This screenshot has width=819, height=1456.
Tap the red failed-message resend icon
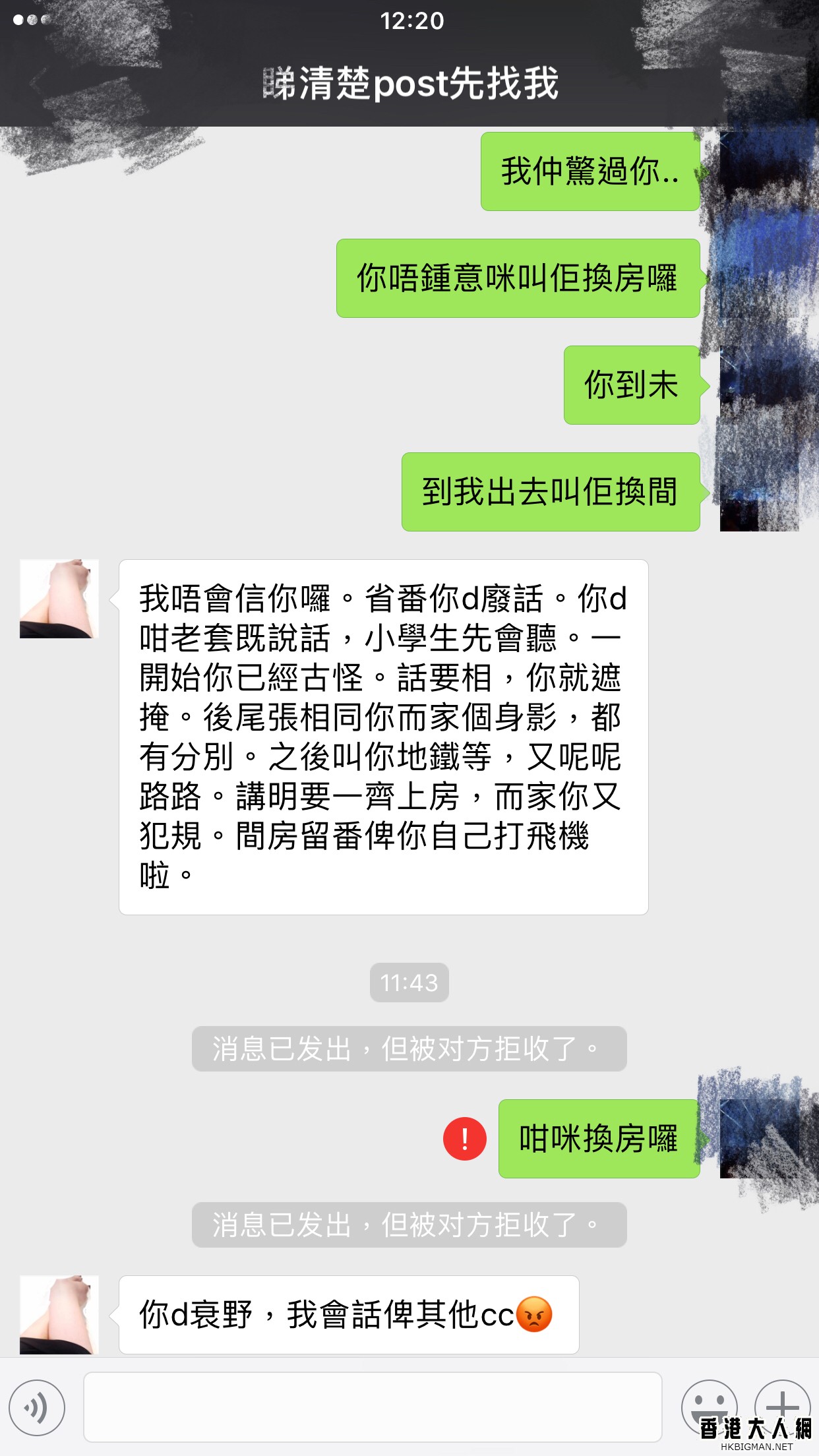(465, 1138)
